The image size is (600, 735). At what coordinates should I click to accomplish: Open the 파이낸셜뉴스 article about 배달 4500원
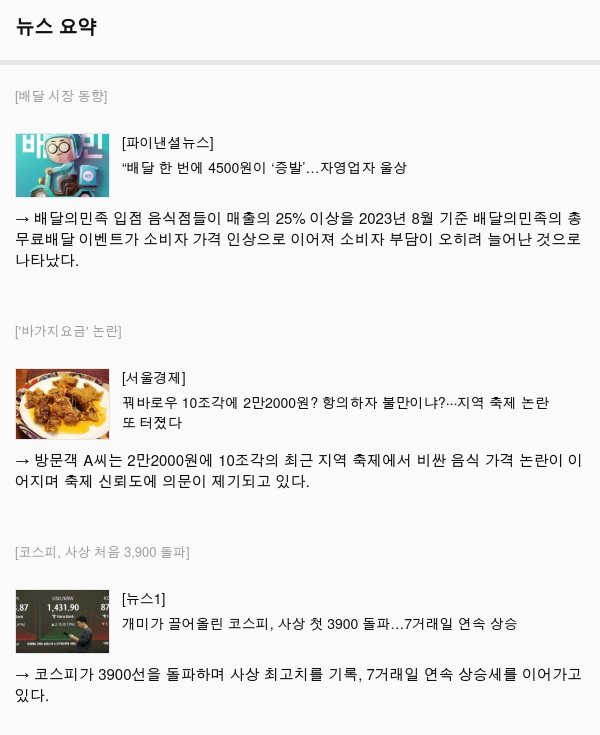[x=264, y=168]
